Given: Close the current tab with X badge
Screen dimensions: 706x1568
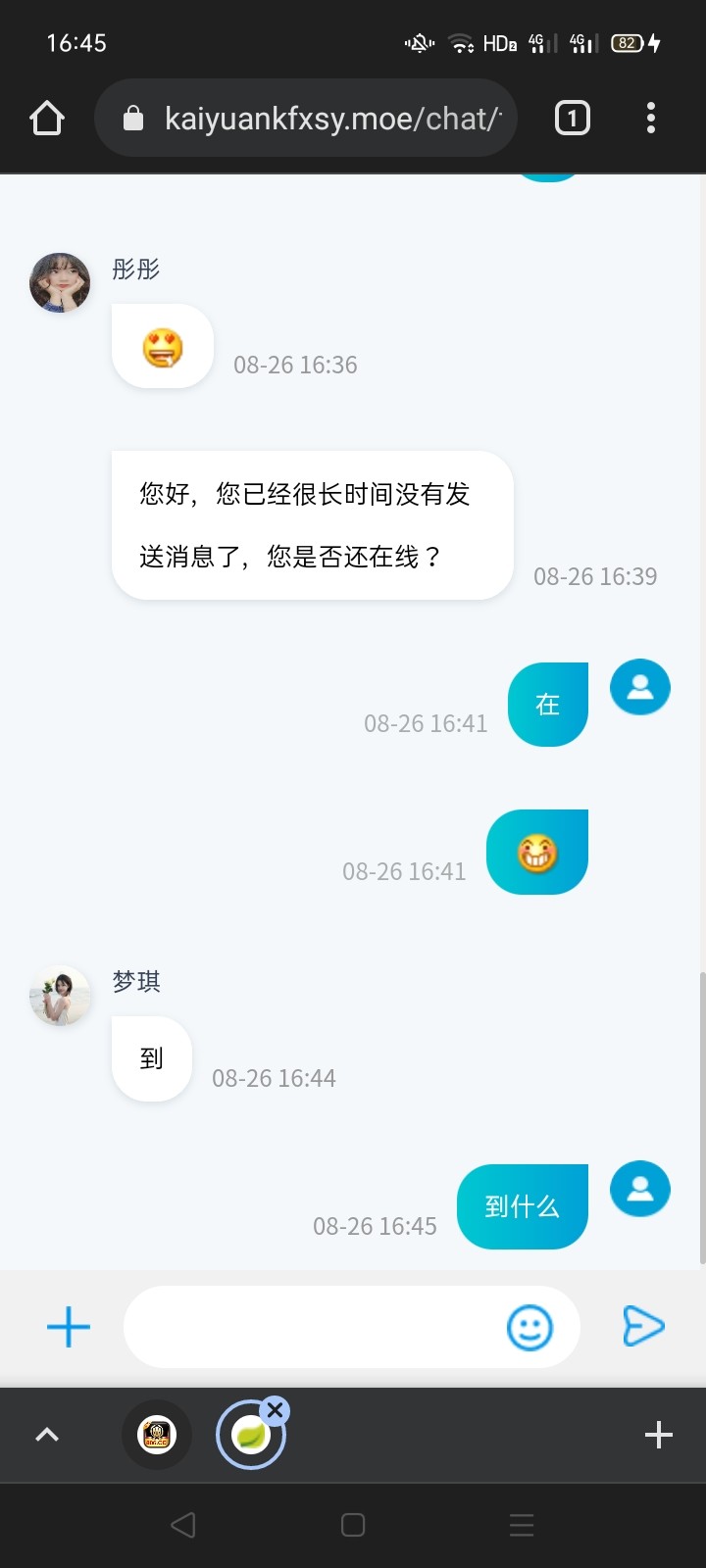Looking at the screenshot, I should click(x=276, y=1410).
